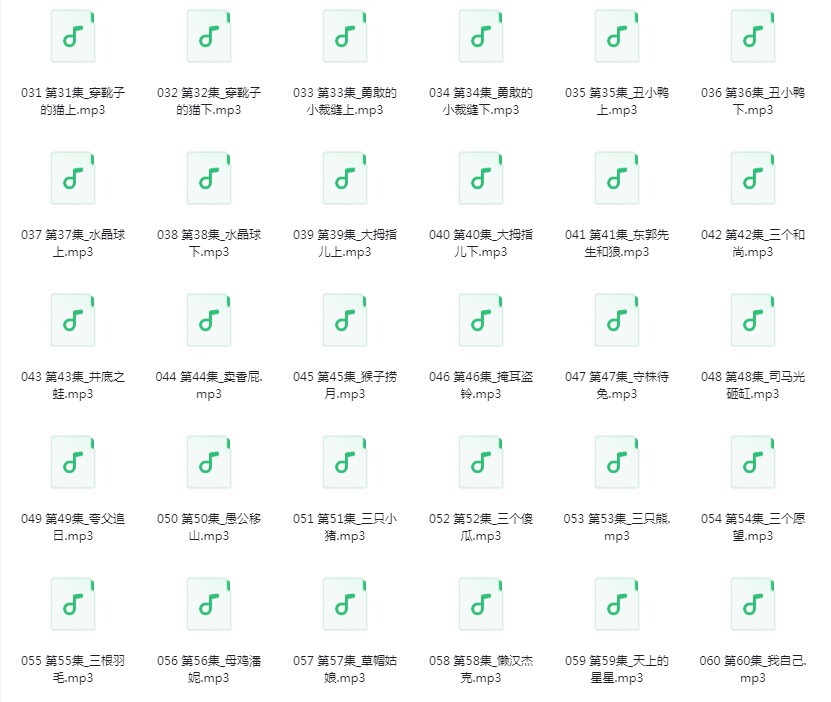Open 041 第41集_东郭先生和狼.mp3
The image size is (831, 702).
click(617, 179)
